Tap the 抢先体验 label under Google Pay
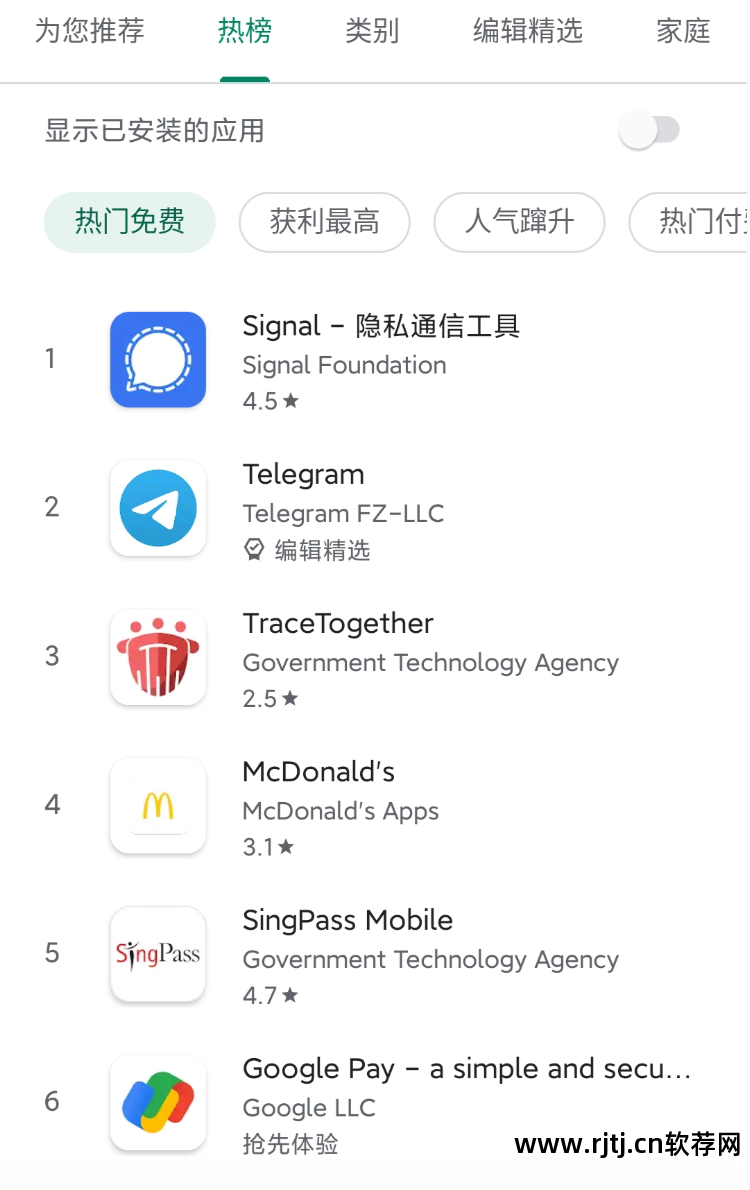 pos(289,1145)
